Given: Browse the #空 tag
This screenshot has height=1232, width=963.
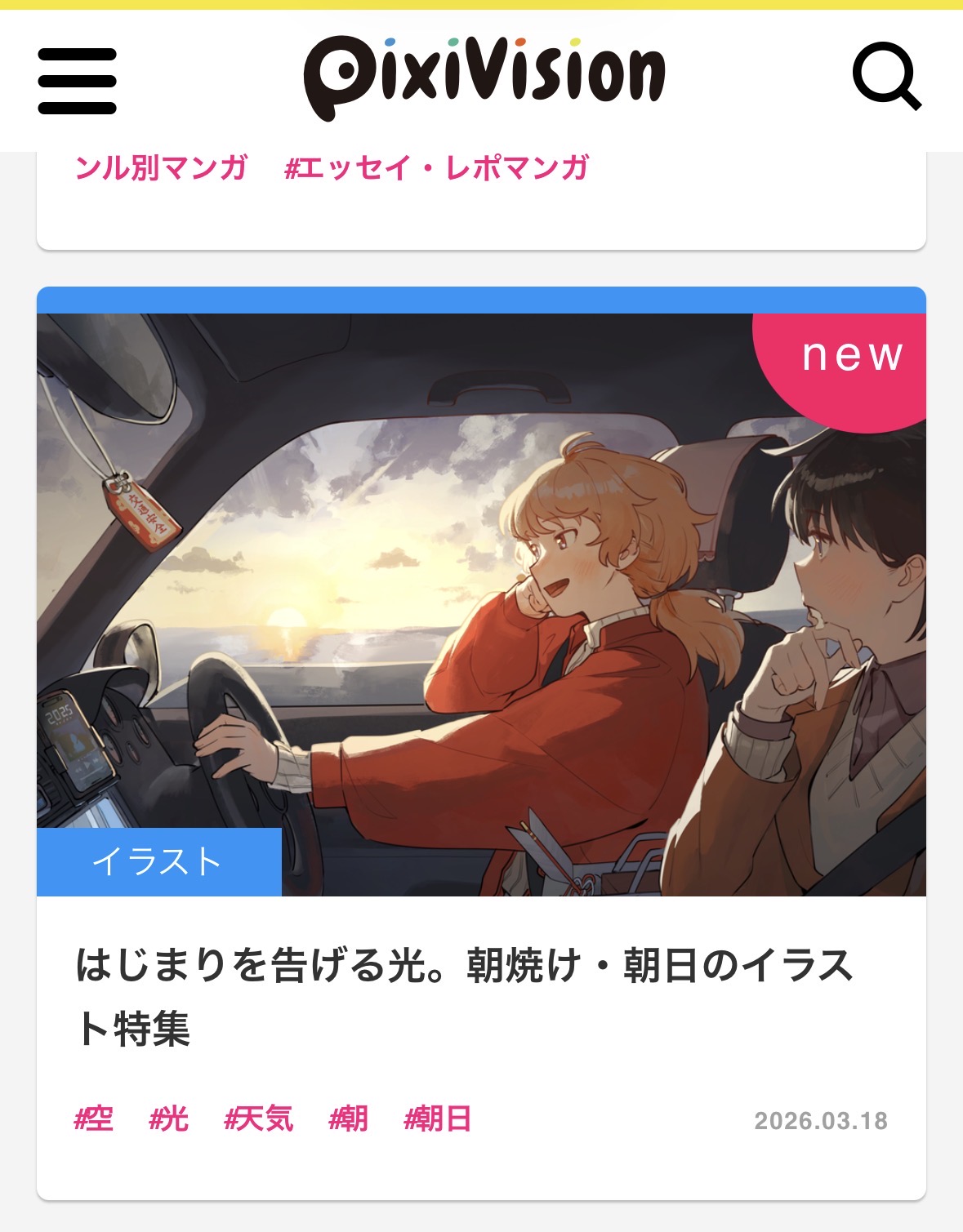Looking at the screenshot, I should tap(94, 1119).
